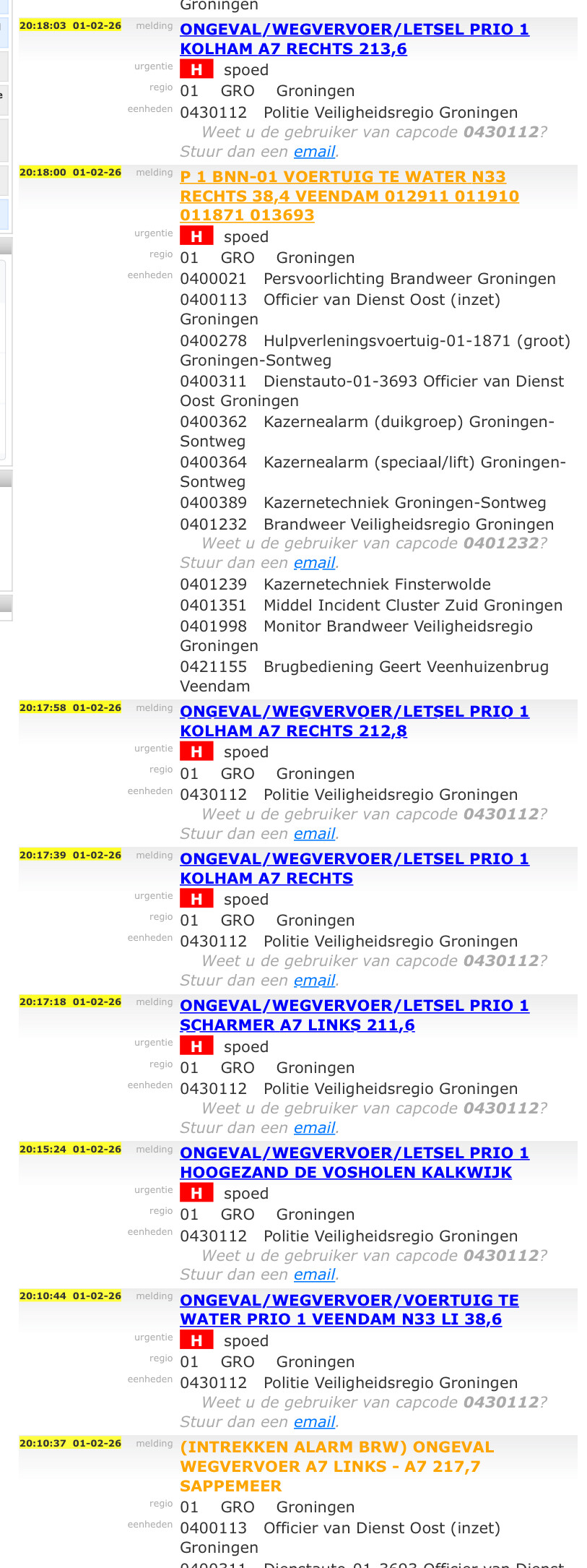587x1568 pixels.
Task: Open the SCHARMER A7 LINKS 211,6 alert
Action: [x=354, y=1015]
